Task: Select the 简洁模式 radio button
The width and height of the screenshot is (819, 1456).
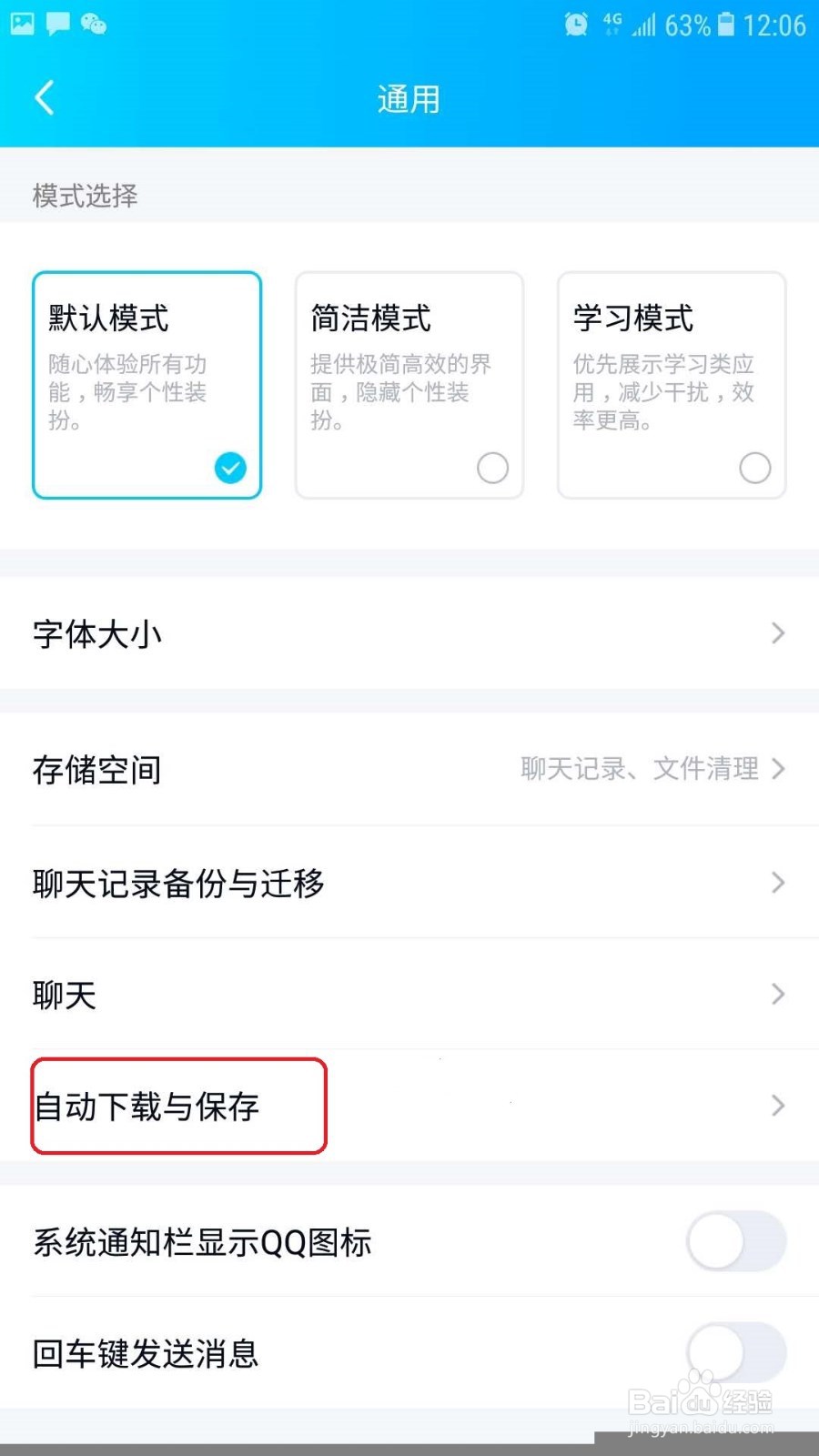Action: (x=492, y=468)
